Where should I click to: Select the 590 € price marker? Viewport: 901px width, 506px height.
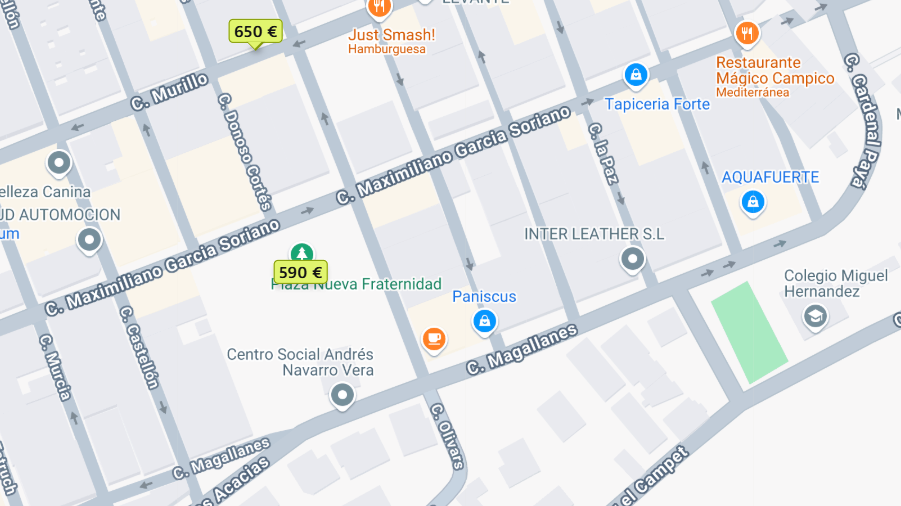pyautogui.click(x=300, y=272)
